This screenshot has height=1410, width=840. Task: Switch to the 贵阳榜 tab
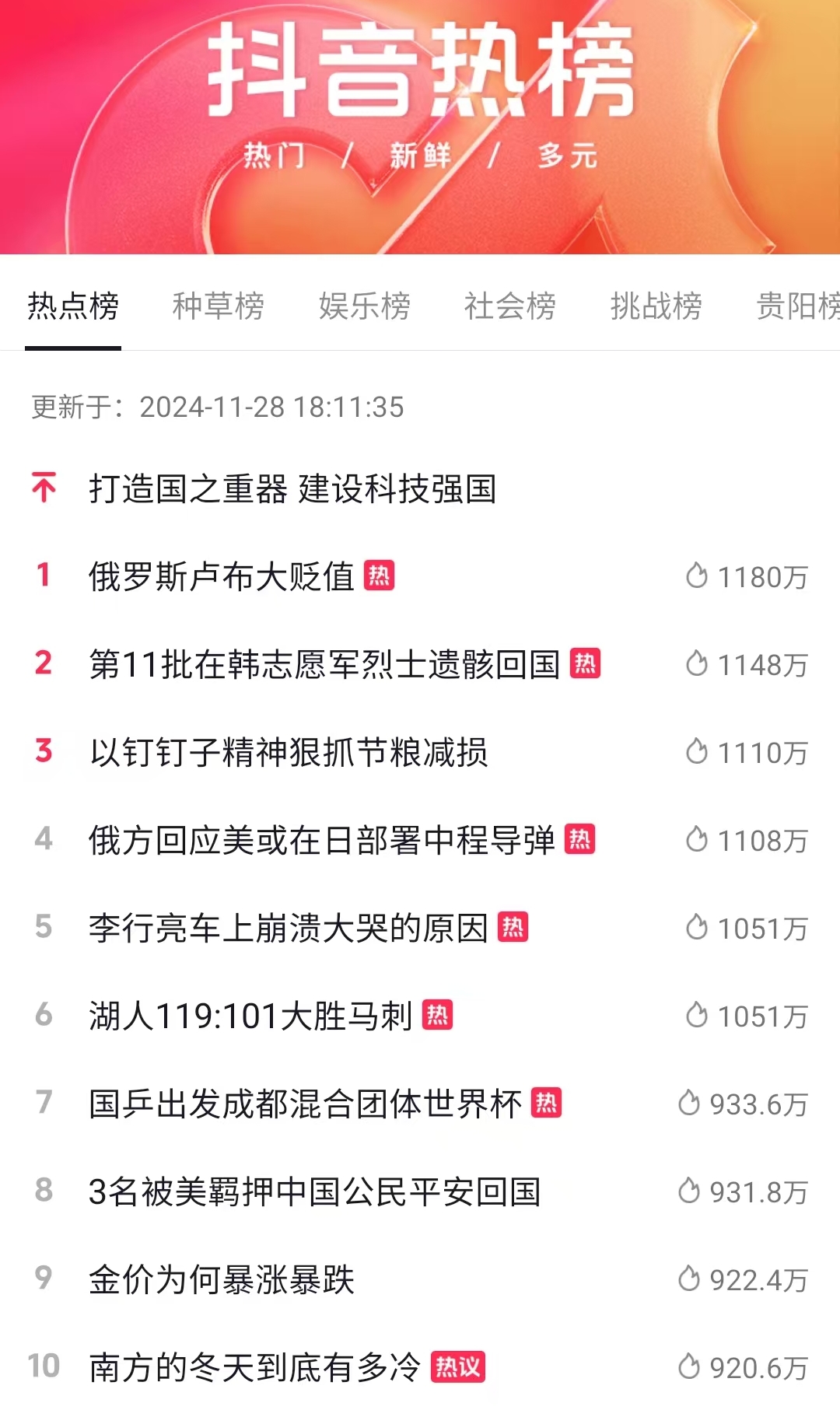[797, 306]
